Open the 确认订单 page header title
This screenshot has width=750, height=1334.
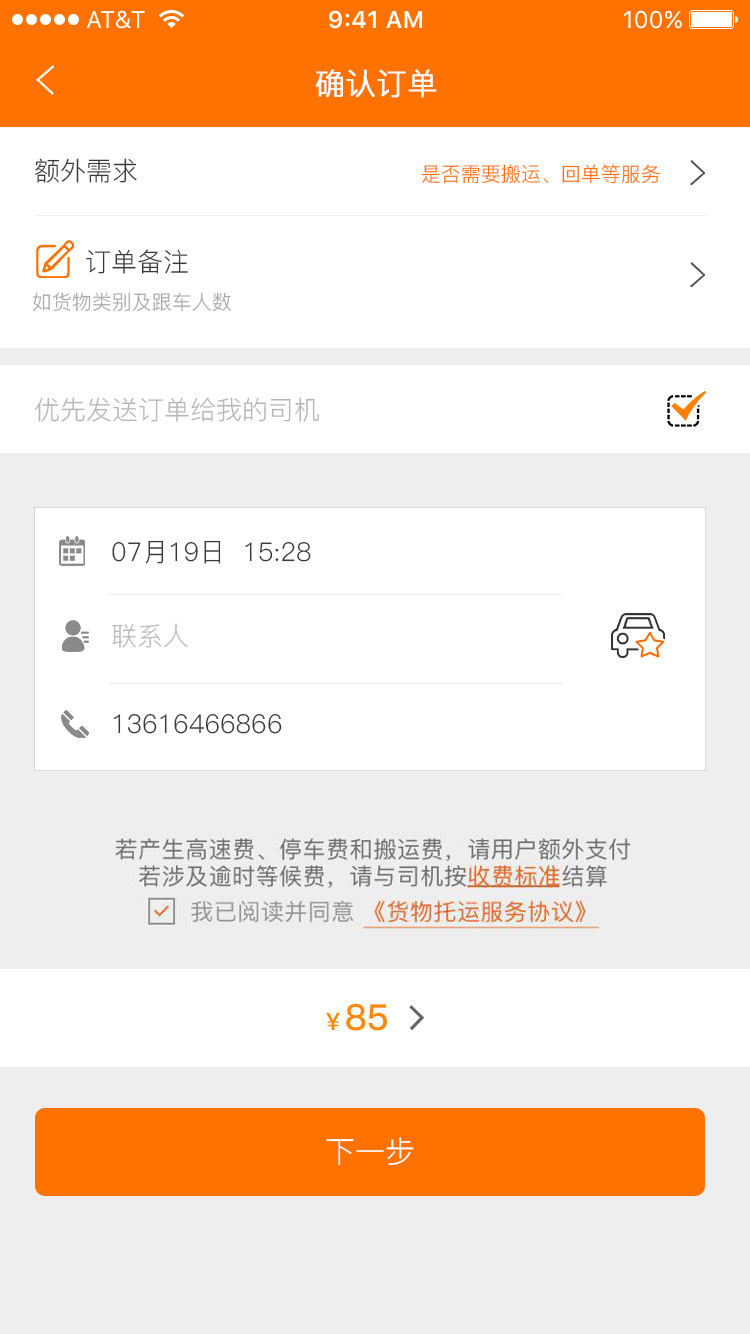(375, 84)
